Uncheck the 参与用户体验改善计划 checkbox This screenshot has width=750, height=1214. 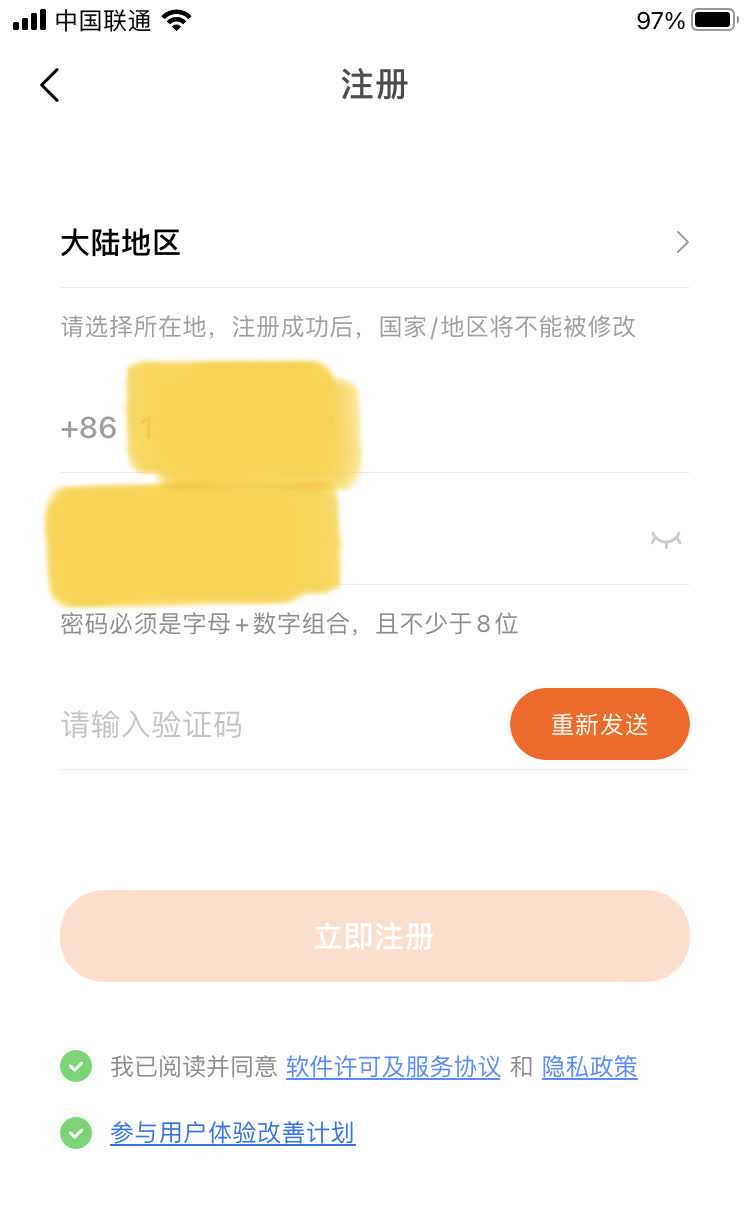76,1133
